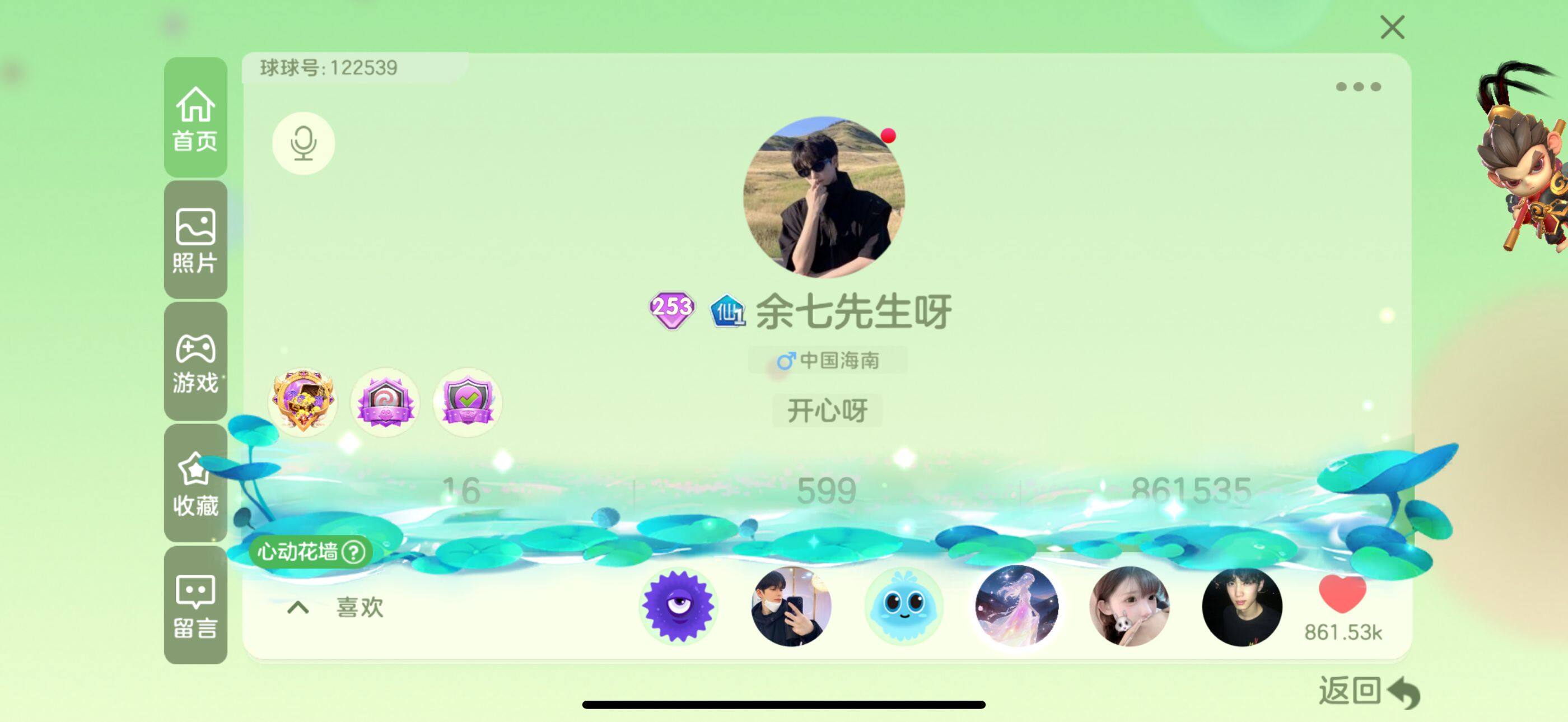Open the blue jellyfish avatar
The height and width of the screenshot is (722, 1568).
pos(904,606)
